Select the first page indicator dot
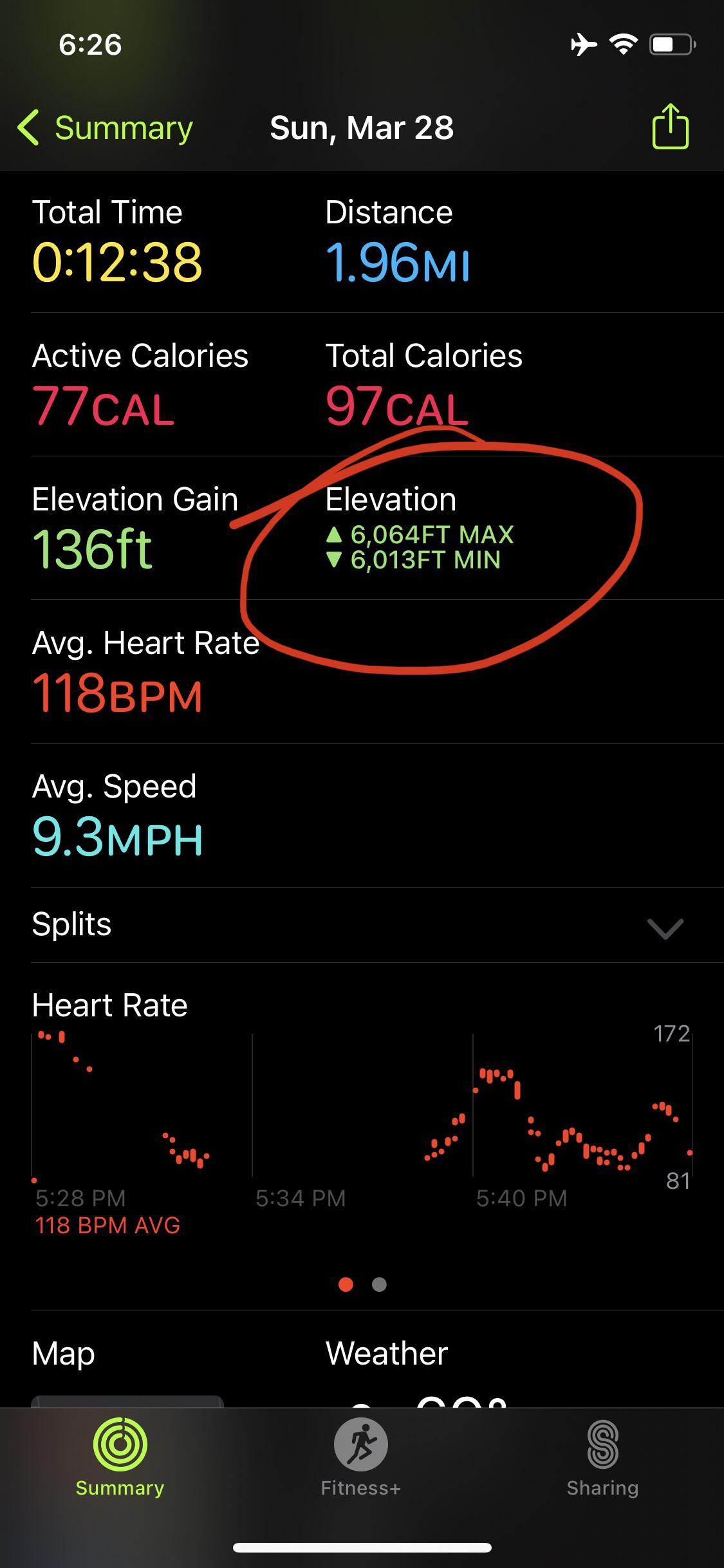The height and width of the screenshot is (1568, 724). (x=347, y=1285)
